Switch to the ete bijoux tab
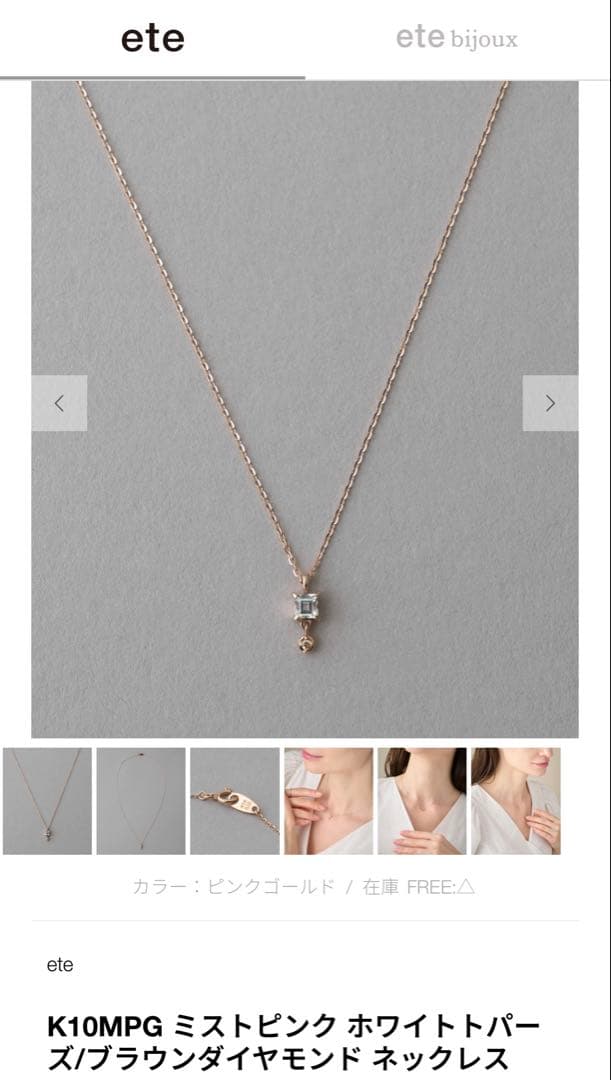This screenshot has height=1080, width=611. [457, 39]
